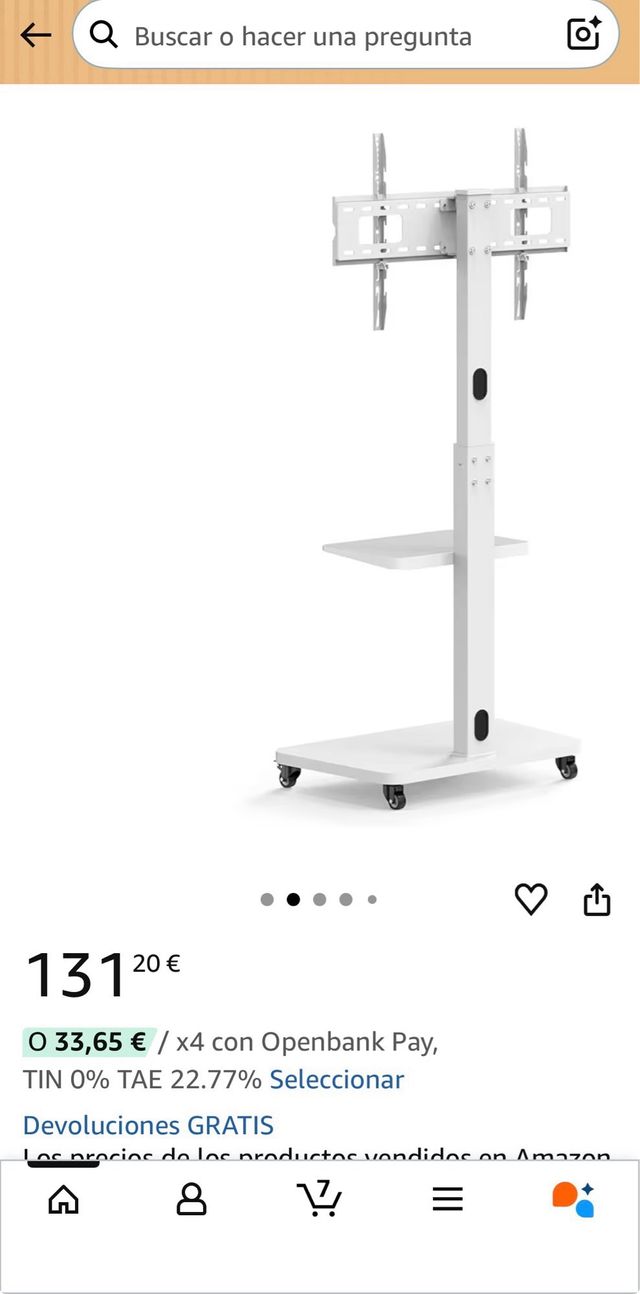This screenshot has width=640, height=1294.
Task: Open the Devoluciones GRATIS link
Action: (x=148, y=1125)
